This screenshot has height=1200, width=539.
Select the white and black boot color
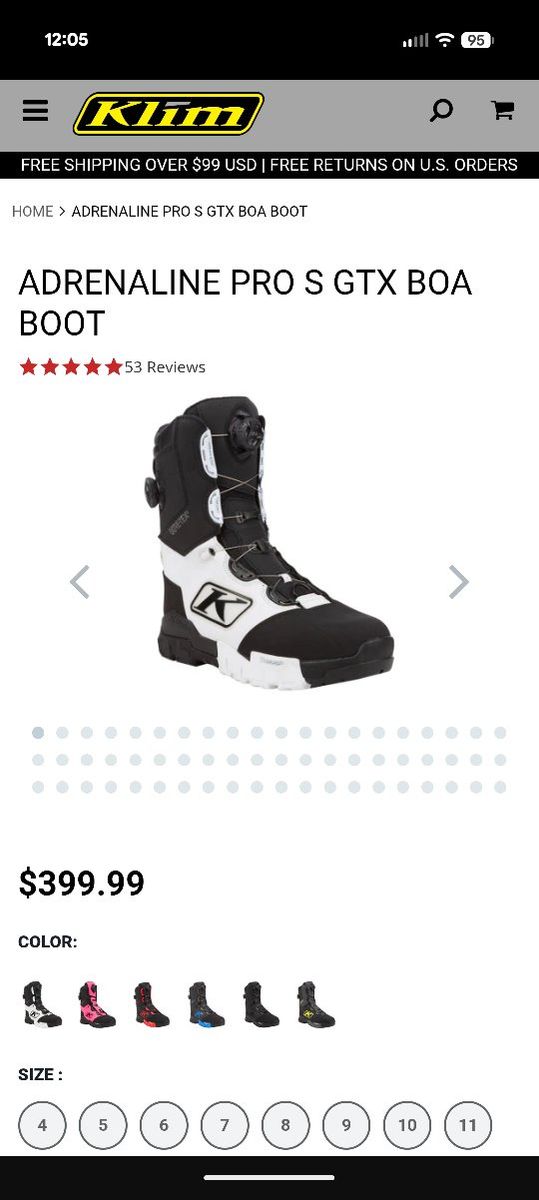click(42, 1004)
